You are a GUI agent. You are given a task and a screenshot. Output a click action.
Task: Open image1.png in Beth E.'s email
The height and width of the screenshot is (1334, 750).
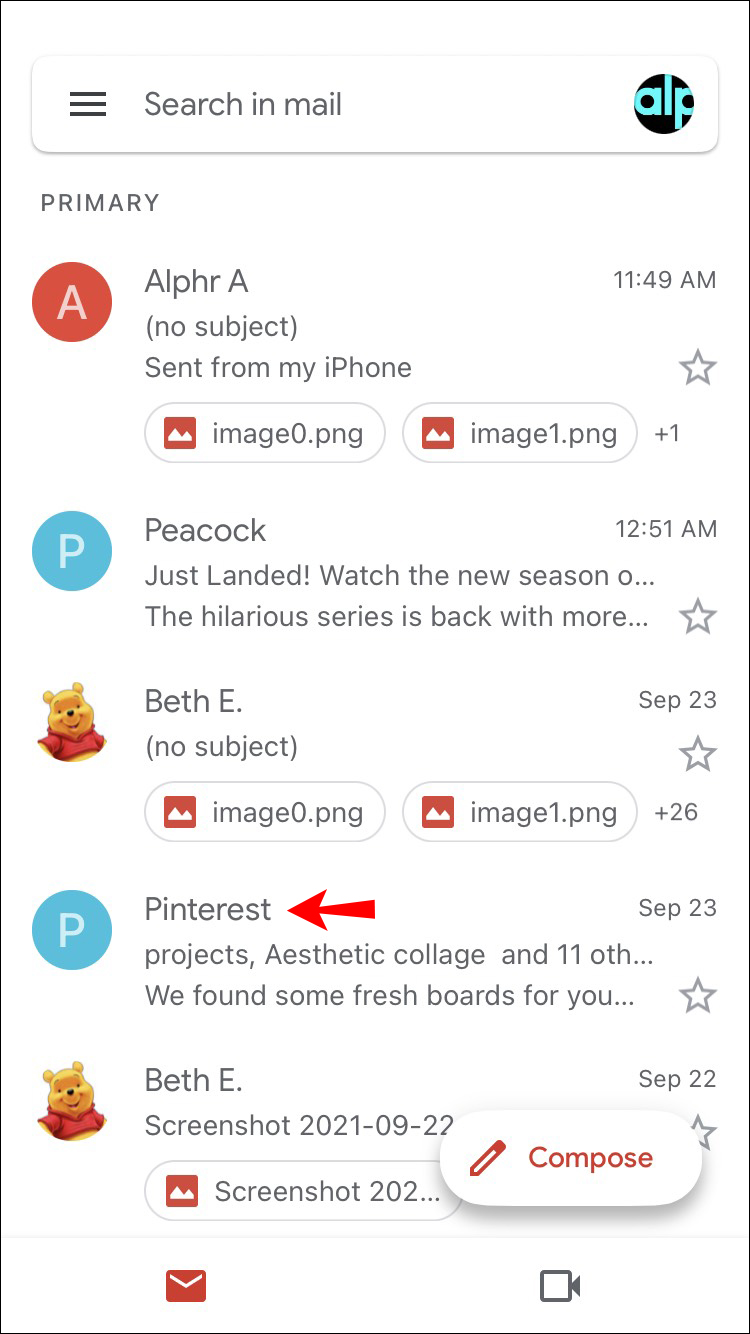coord(520,812)
